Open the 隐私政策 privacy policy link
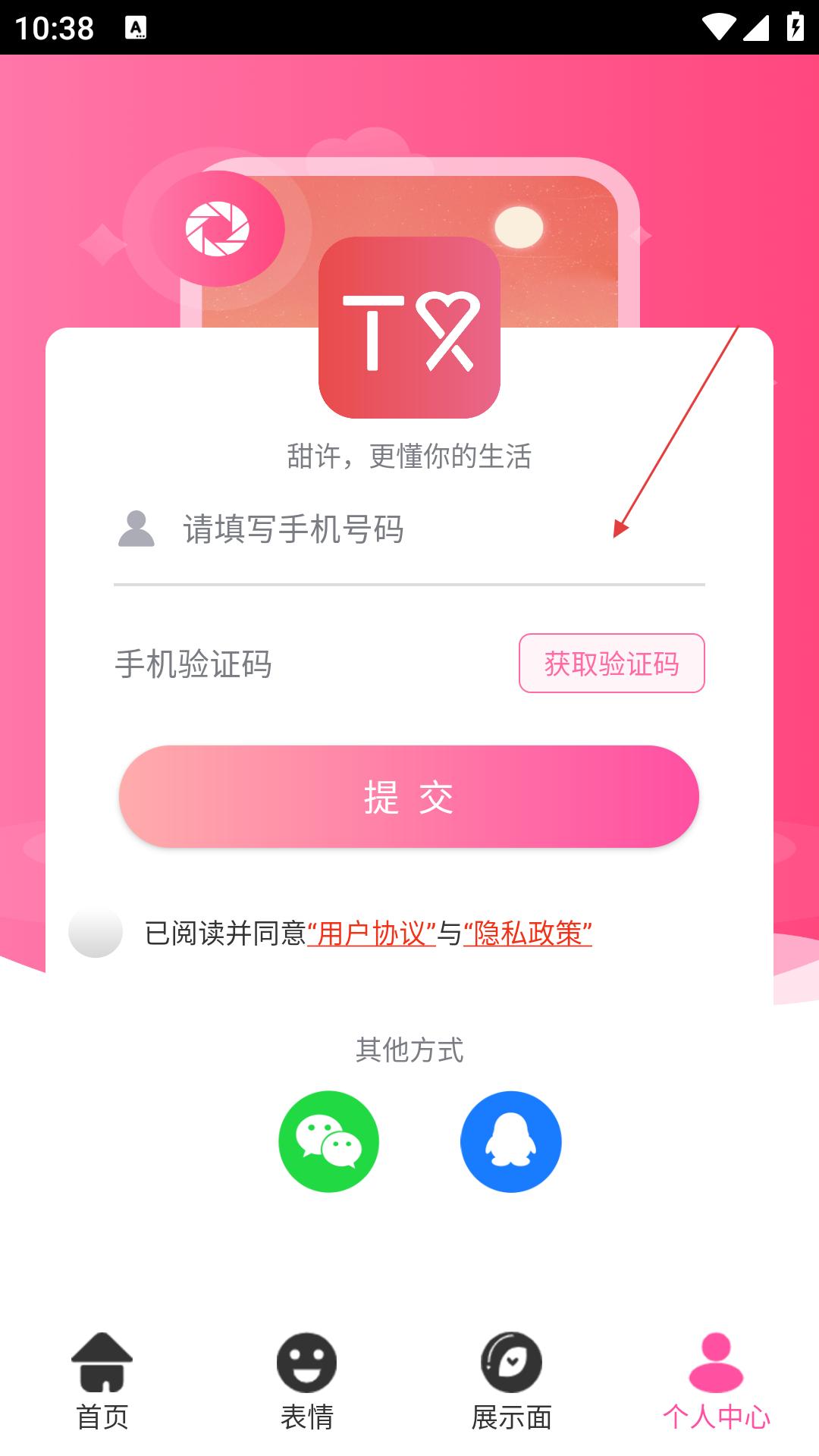The height and width of the screenshot is (1456, 819). [528, 934]
